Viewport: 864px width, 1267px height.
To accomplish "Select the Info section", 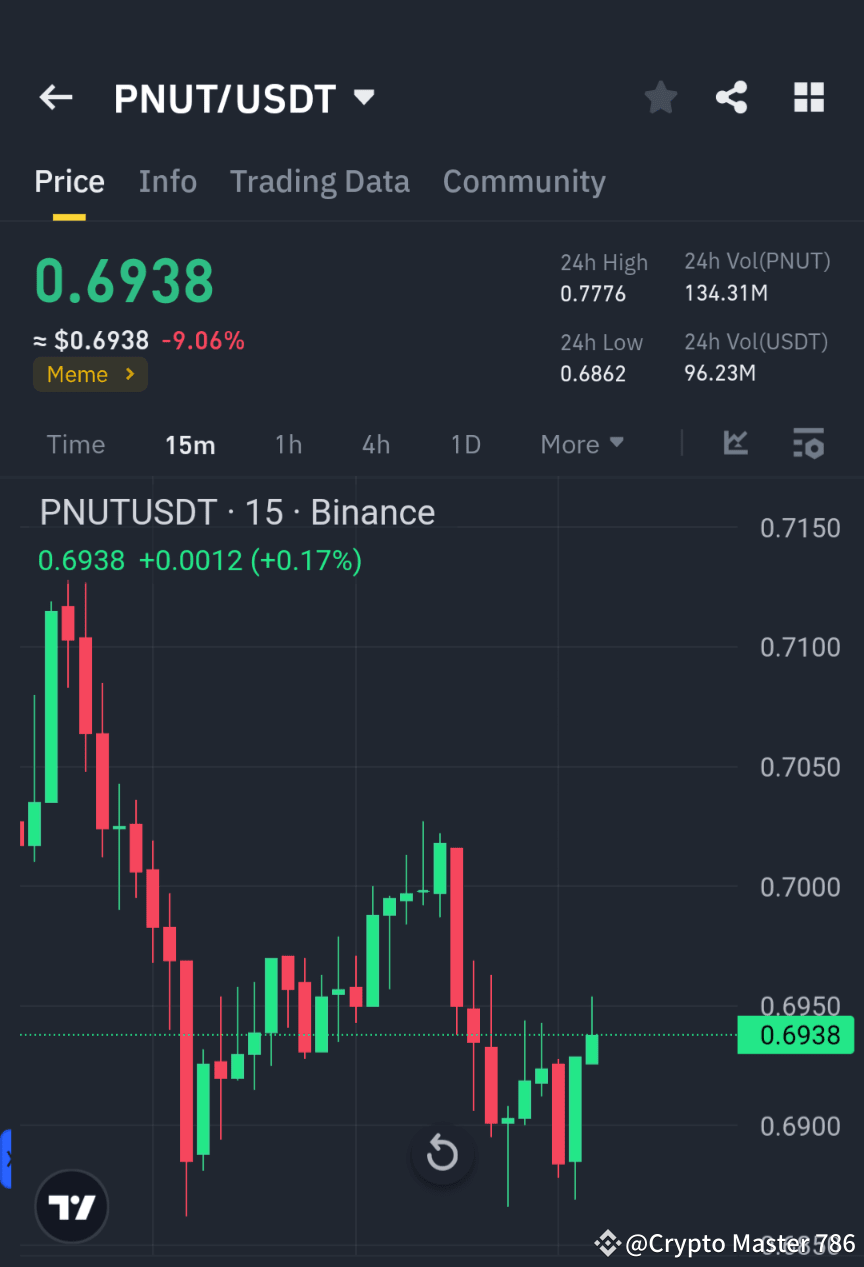I will [167, 181].
